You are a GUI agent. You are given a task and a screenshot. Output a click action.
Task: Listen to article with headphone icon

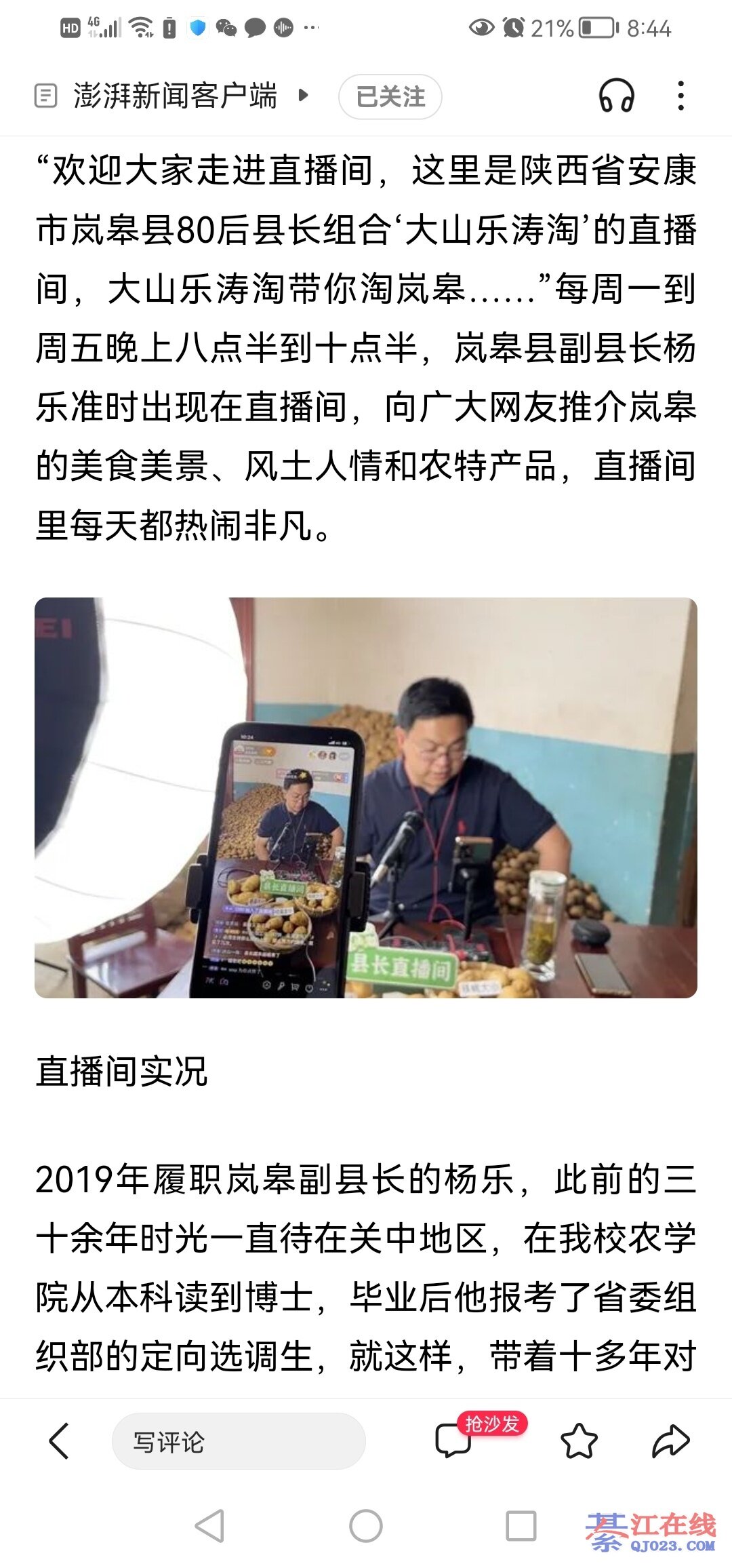point(617,96)
